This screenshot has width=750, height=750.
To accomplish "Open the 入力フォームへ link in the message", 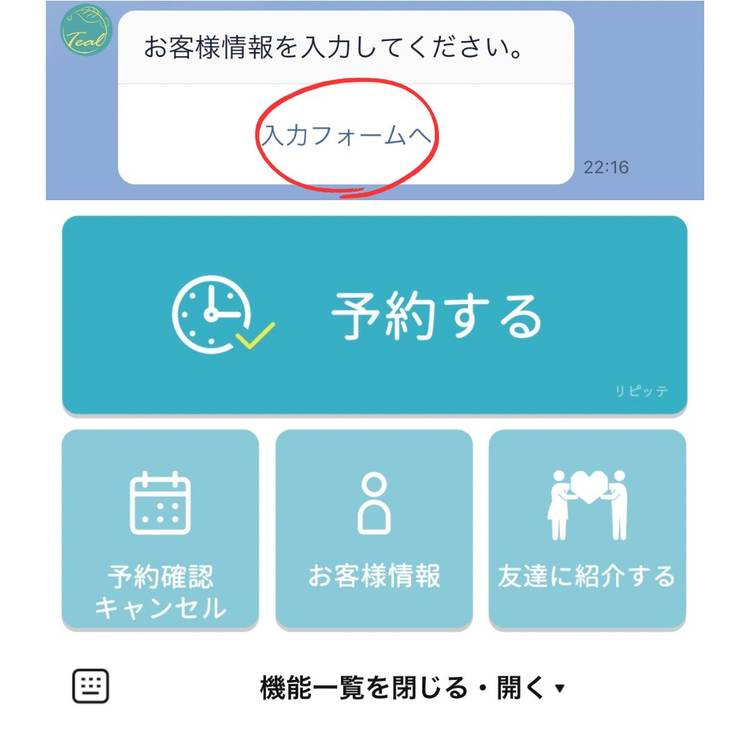I will (x=346, y=135).
